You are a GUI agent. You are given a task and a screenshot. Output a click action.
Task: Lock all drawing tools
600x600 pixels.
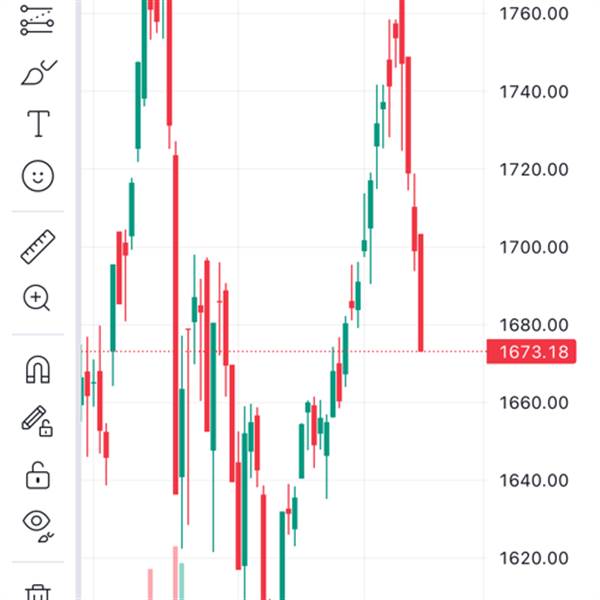click(38, 475)
